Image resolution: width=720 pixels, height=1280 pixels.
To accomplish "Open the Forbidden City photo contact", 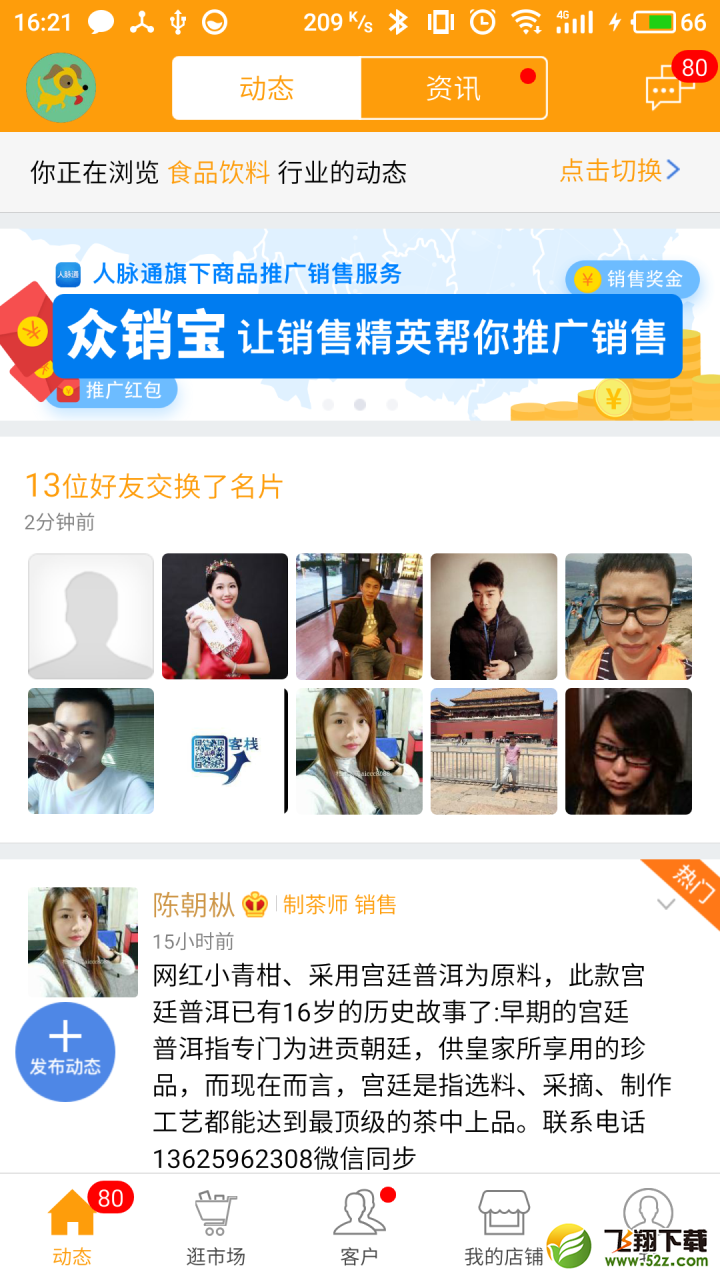I will (x=494, y=751).
